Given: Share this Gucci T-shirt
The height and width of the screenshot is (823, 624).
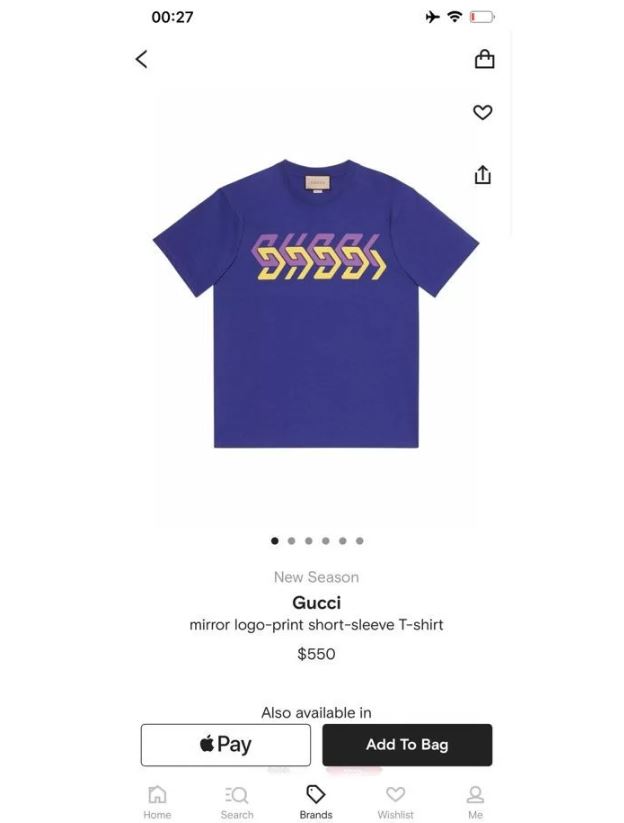Looking at the screenshot, I should pos(483,175).
